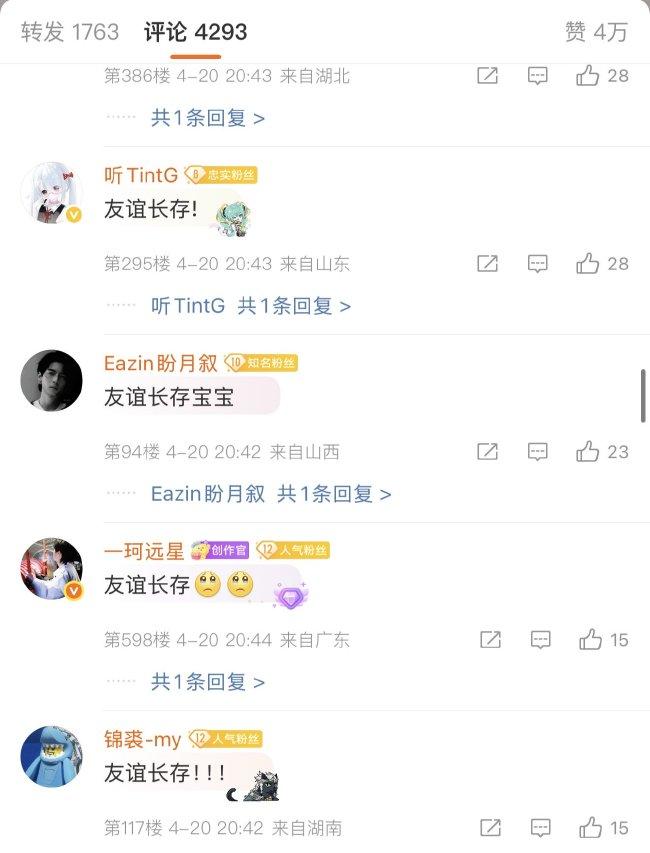Reply to 锦裘-my's comment
This screenshot has width=650, height=853.
[540, 828]
